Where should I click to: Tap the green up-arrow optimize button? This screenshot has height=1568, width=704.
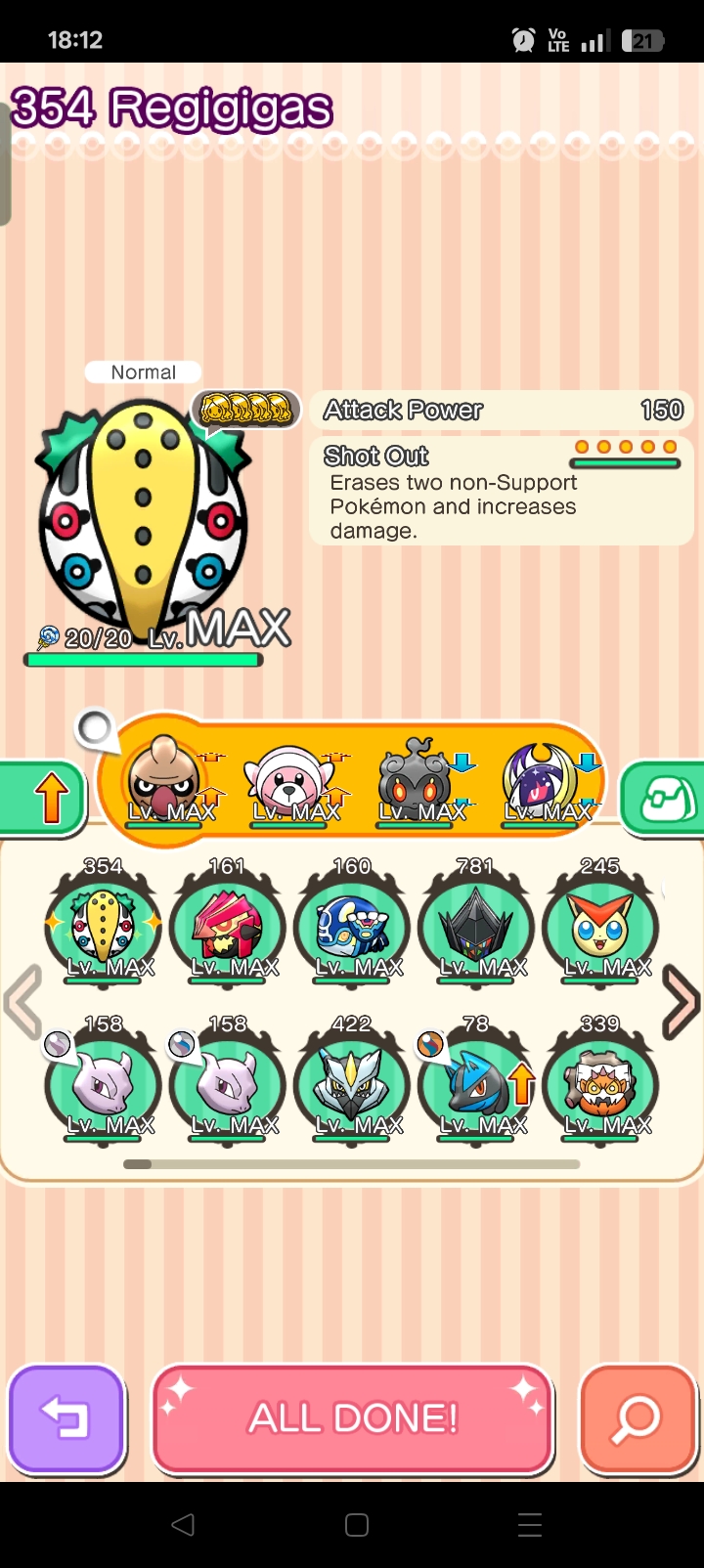pyautogui.click(x=44, y=799)
